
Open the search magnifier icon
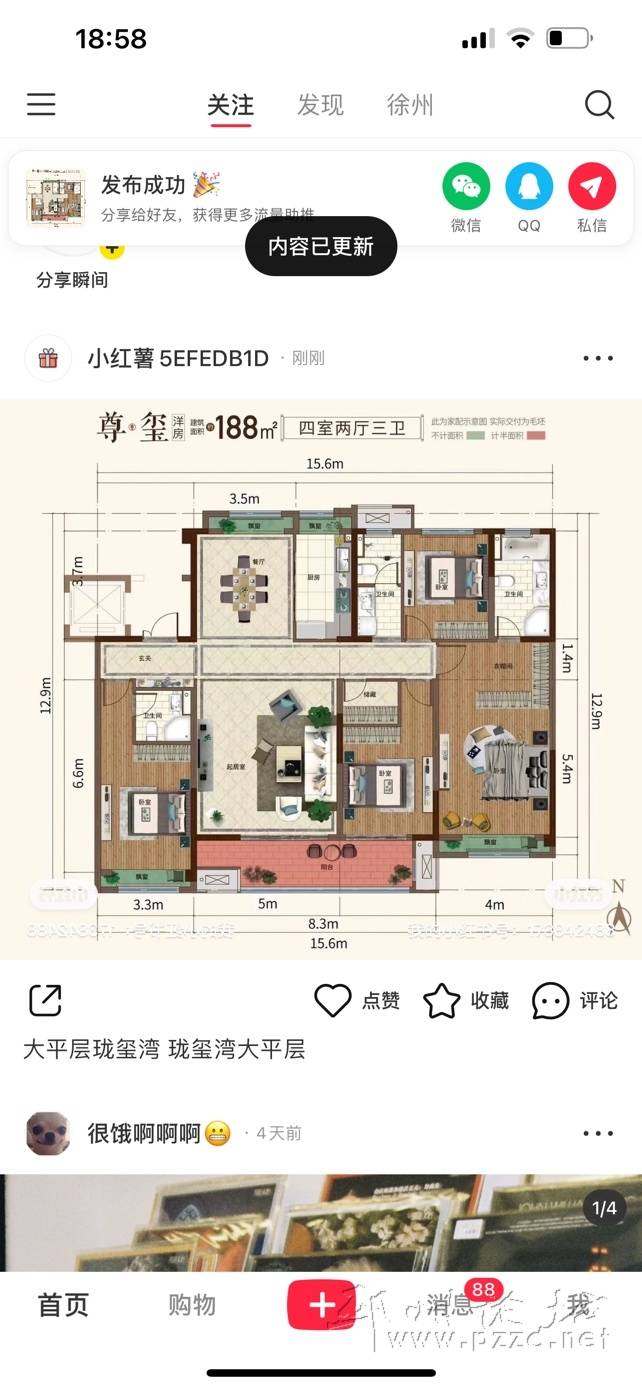click(x=599, y=104)
